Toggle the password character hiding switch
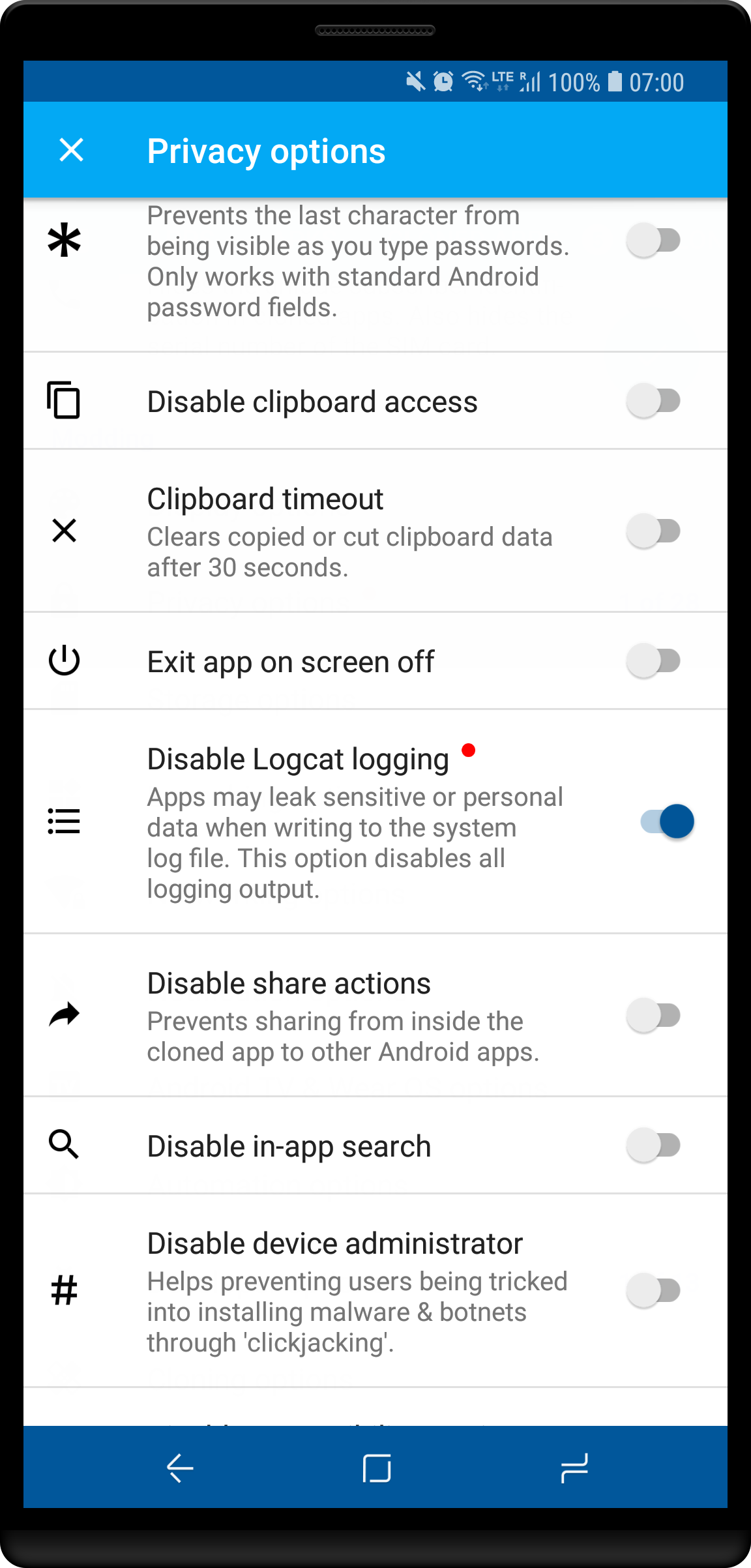This screenshot has height=1568, width=751. [654, 241]
